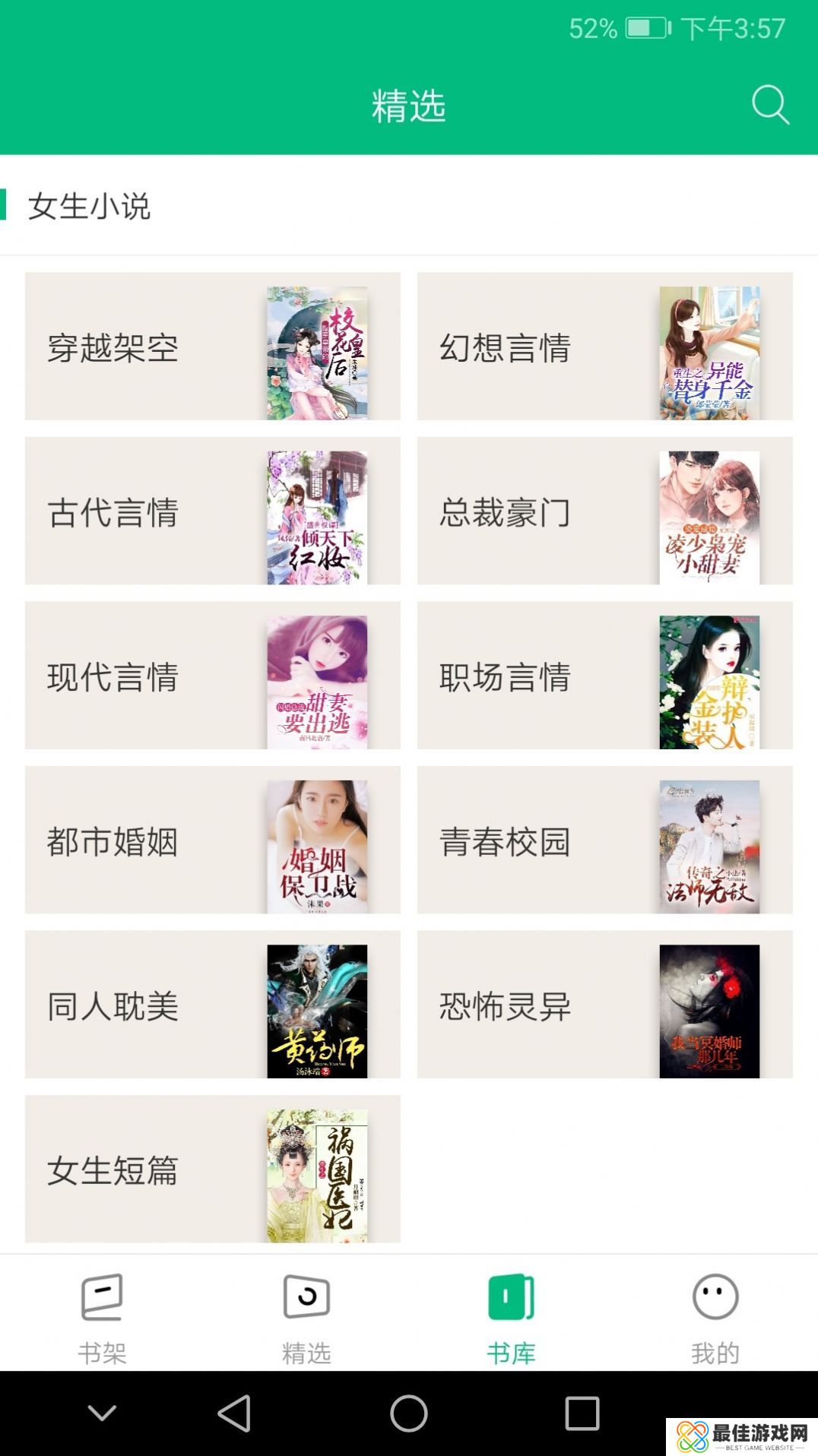View the 恐怖灵异 category
This screenshot has width=818, height=1456.
click(x=604, y=1005)
